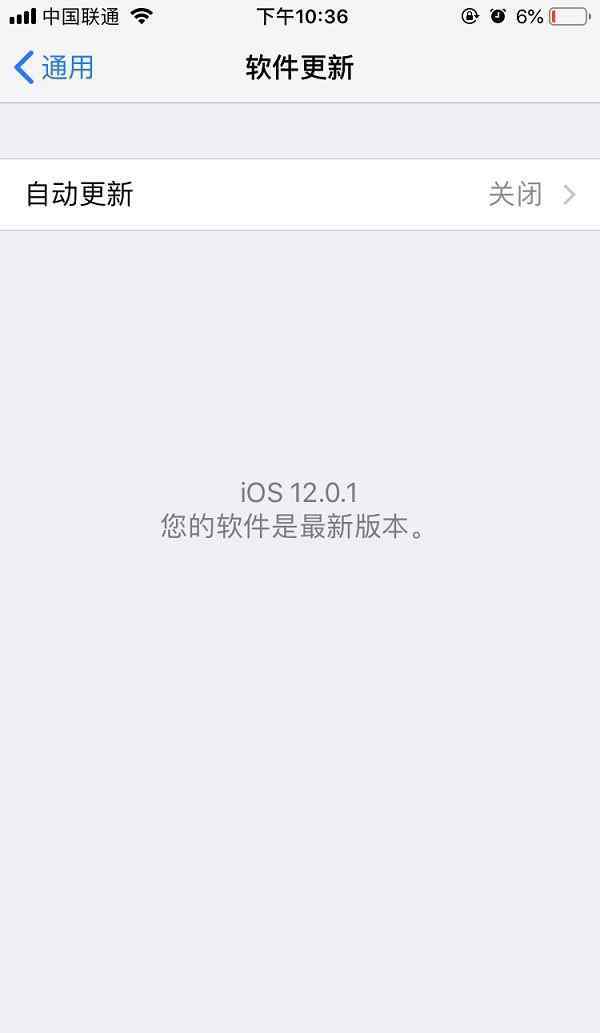The width and height of the screenshot is (600, 1033).
Task: Go back to 通用 settings
Action: (x=54, y=68)
